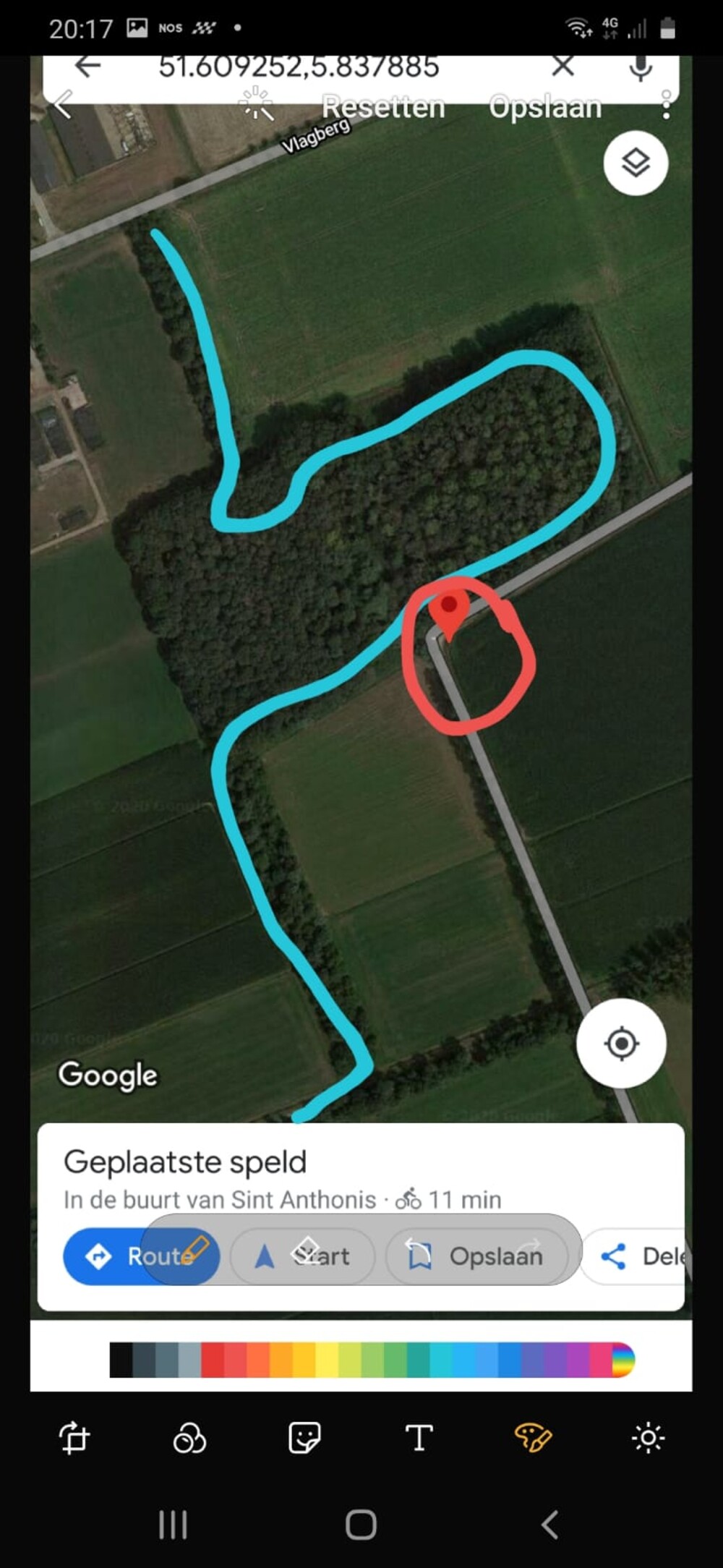Pick the red color swatch
This screenshot has height=1568, width=723.
coord(213,1360)
